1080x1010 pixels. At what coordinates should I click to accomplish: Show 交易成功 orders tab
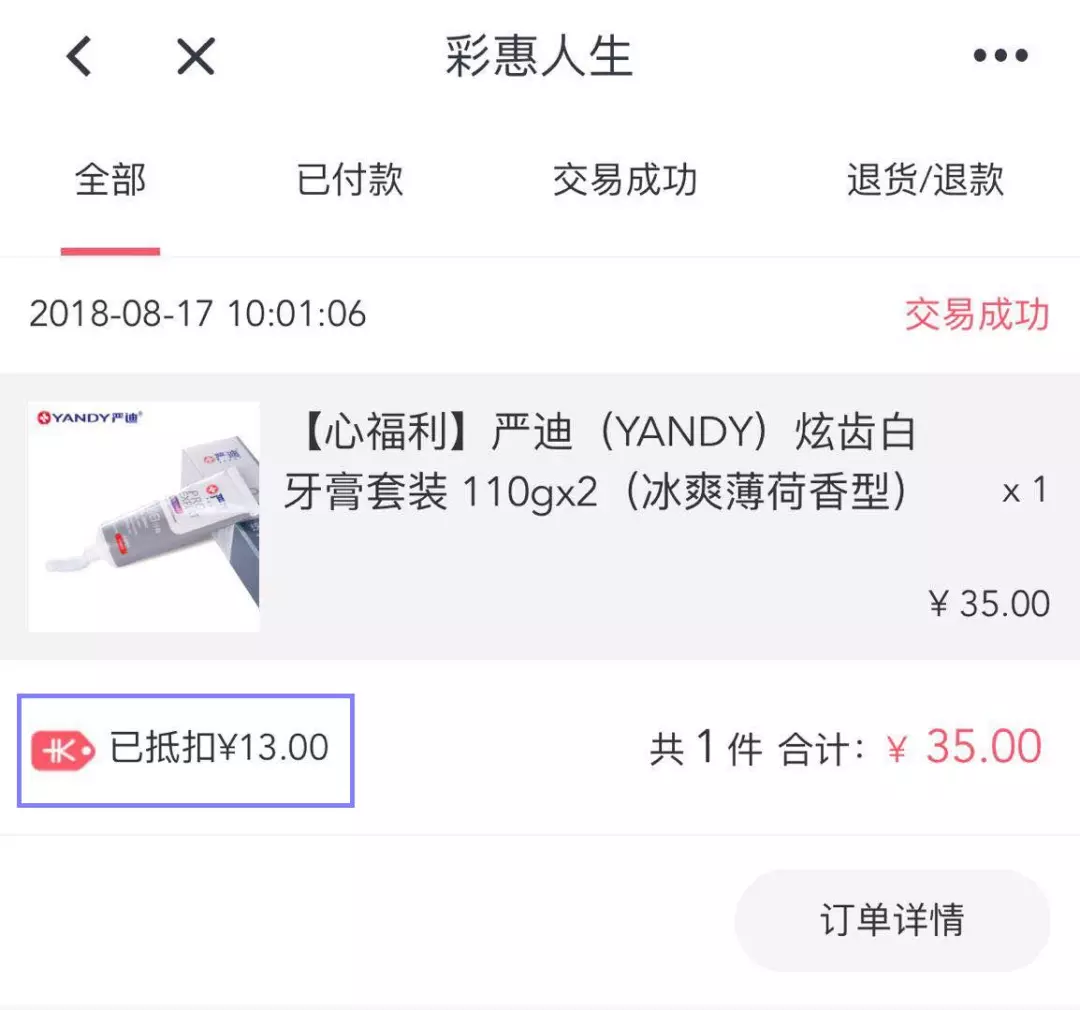coord(625,181)
